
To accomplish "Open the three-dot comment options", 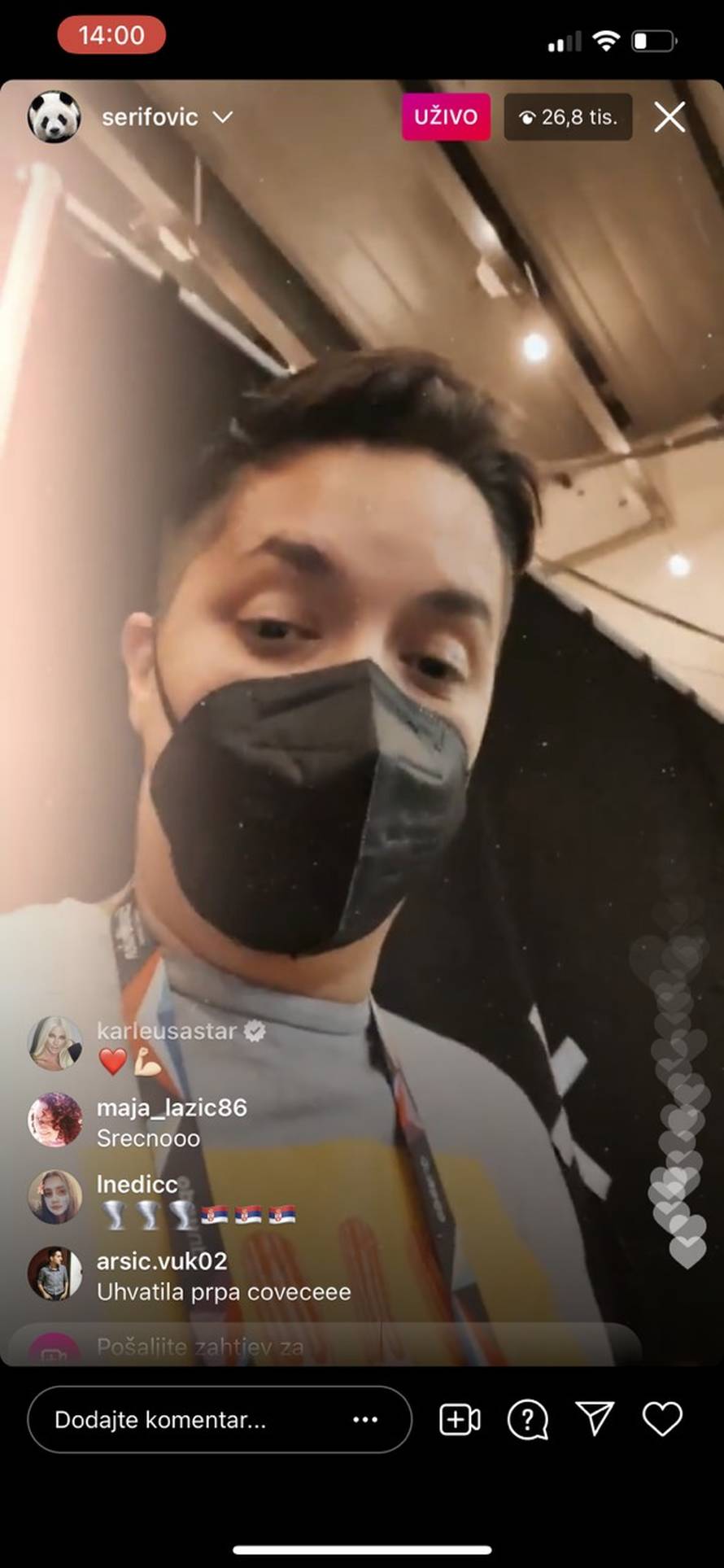I will point(365,1420).
